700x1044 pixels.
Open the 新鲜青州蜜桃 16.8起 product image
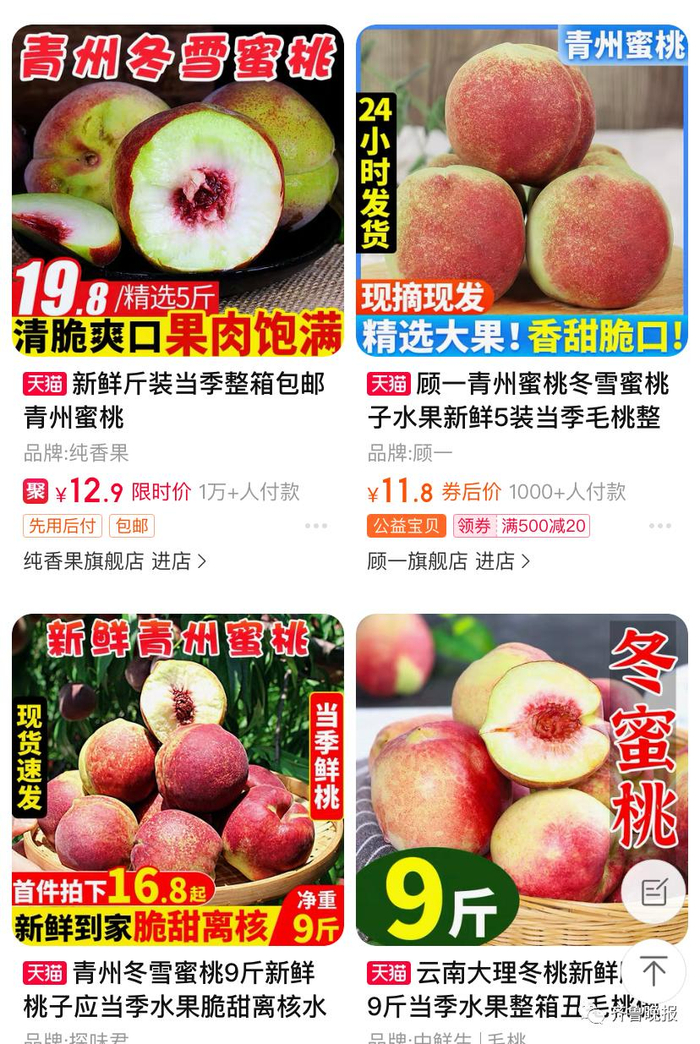(x=178, y=780)
